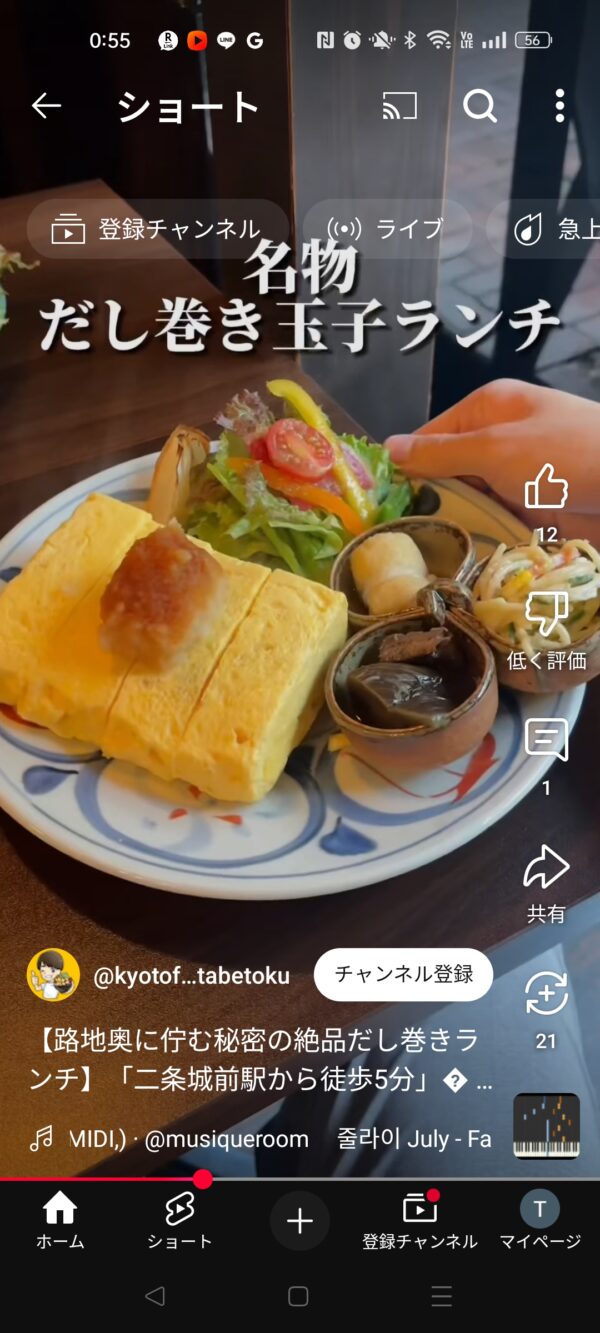Subscribe with the チャンネル登録 button

403,975
